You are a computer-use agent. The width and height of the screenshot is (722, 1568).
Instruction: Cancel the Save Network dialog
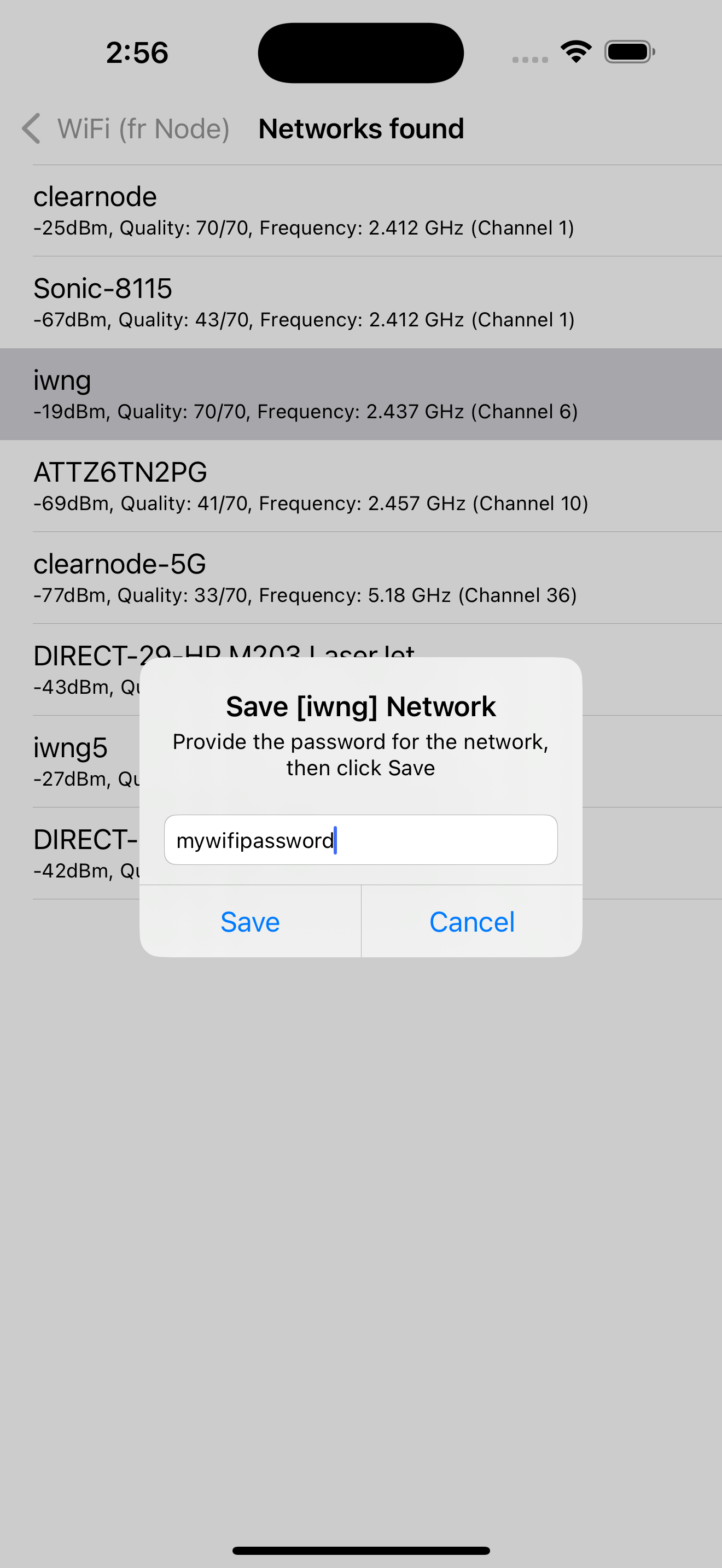click(x=472, y=922)
